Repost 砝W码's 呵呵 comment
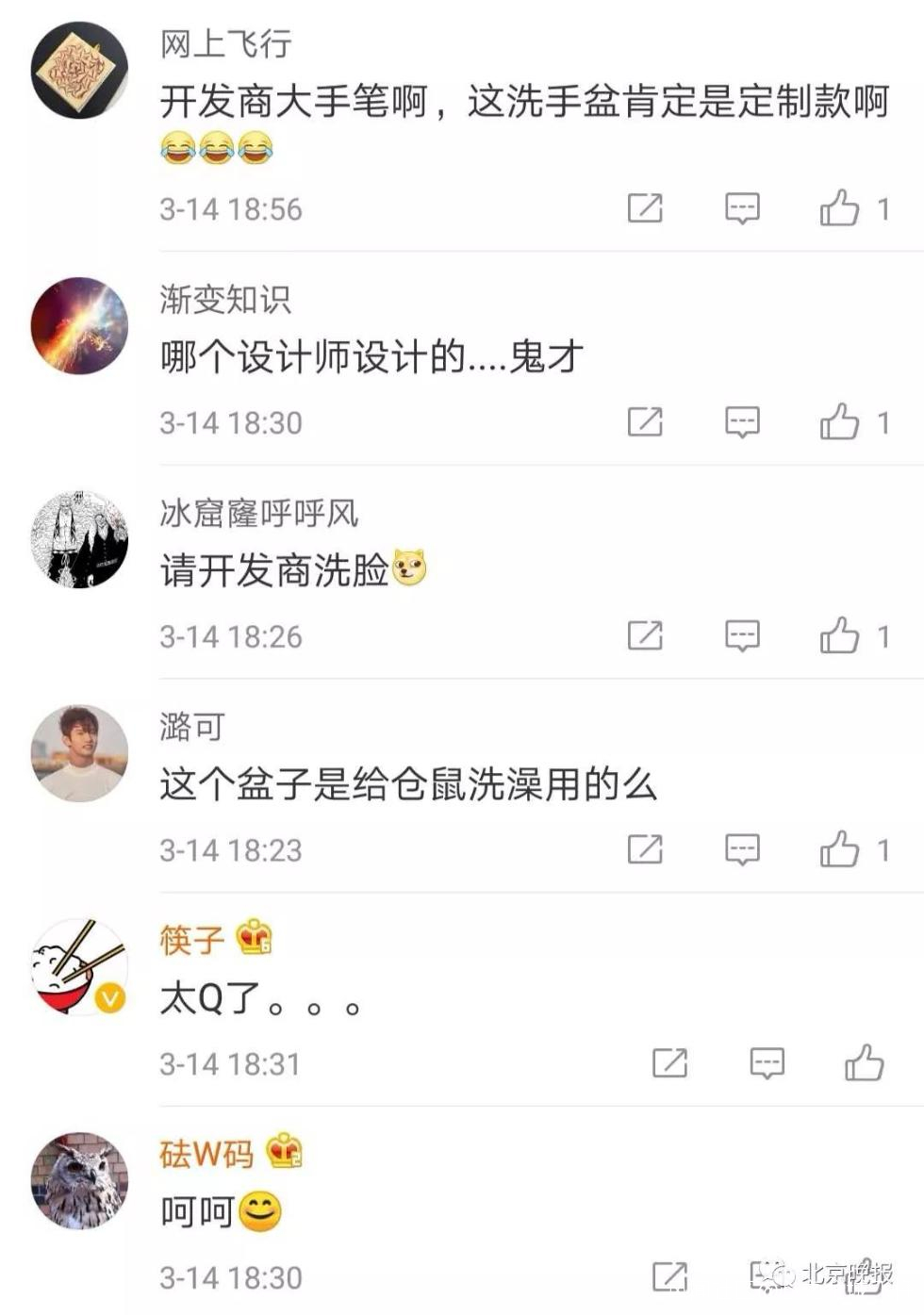This screenshot has width=924, height=1315. (669, 1277)
